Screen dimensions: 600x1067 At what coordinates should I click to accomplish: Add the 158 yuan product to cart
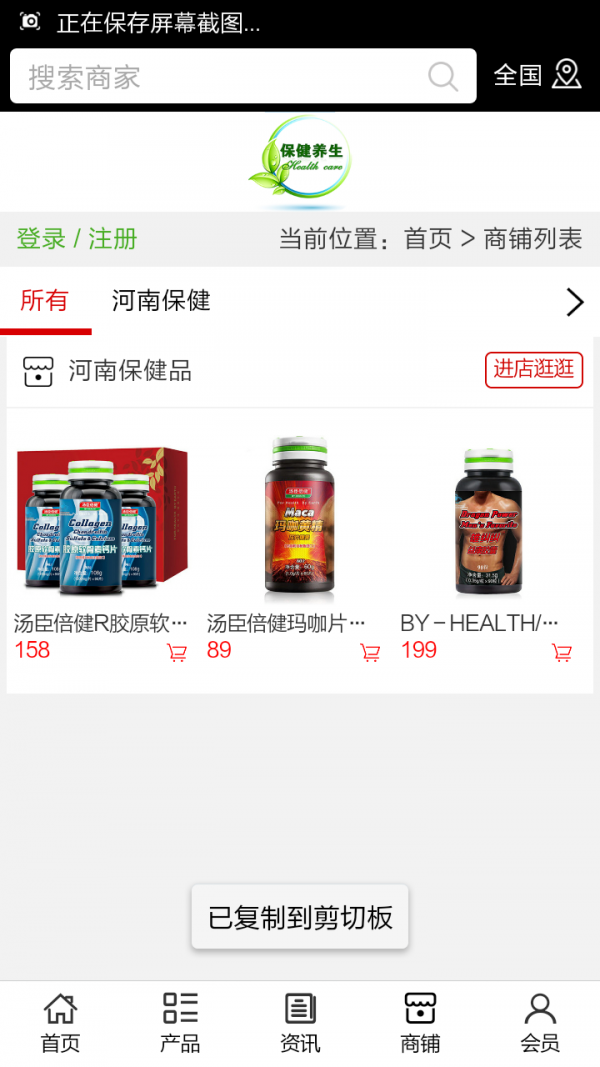tap(177, 653)
